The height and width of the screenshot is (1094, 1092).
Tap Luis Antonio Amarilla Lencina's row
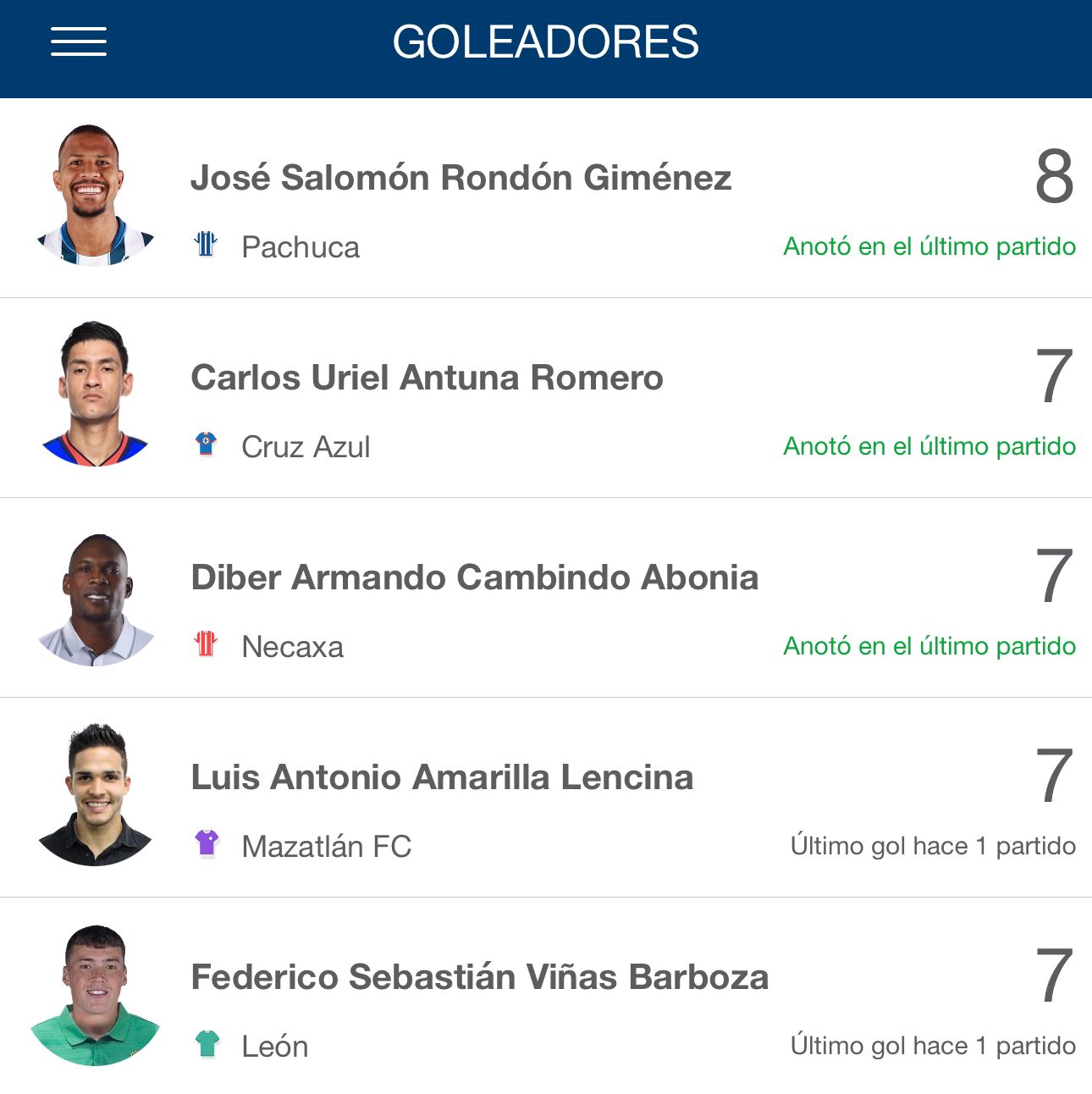click(442, 778)
